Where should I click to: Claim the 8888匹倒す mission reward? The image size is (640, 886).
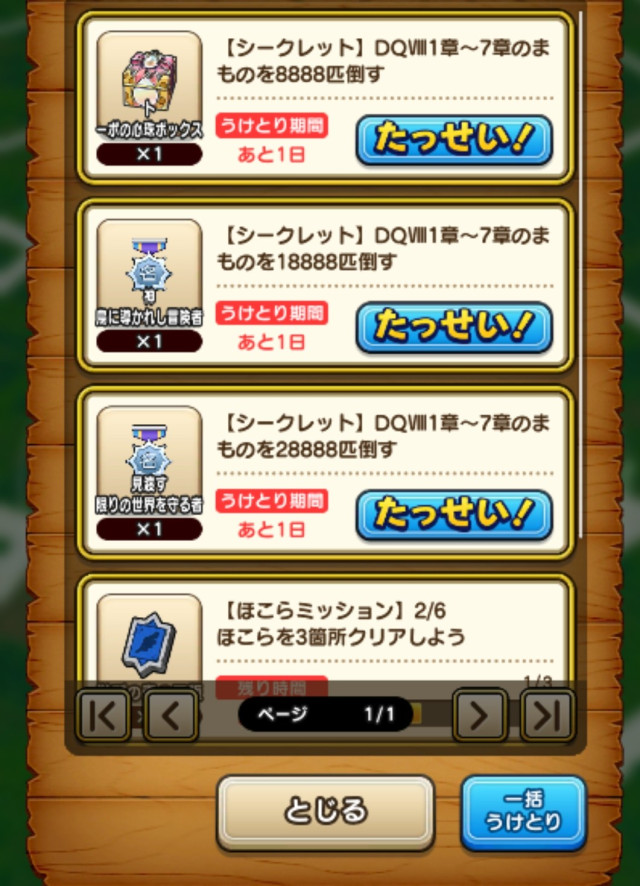tap(454, 141)
